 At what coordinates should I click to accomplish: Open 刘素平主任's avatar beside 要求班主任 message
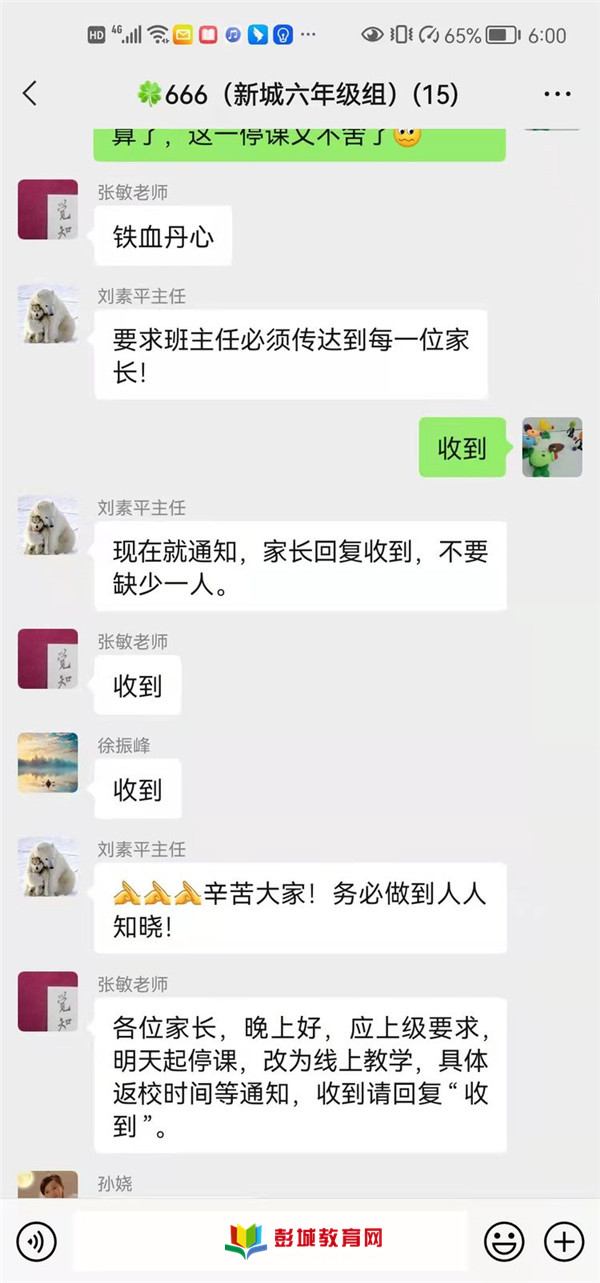(47, 314)
